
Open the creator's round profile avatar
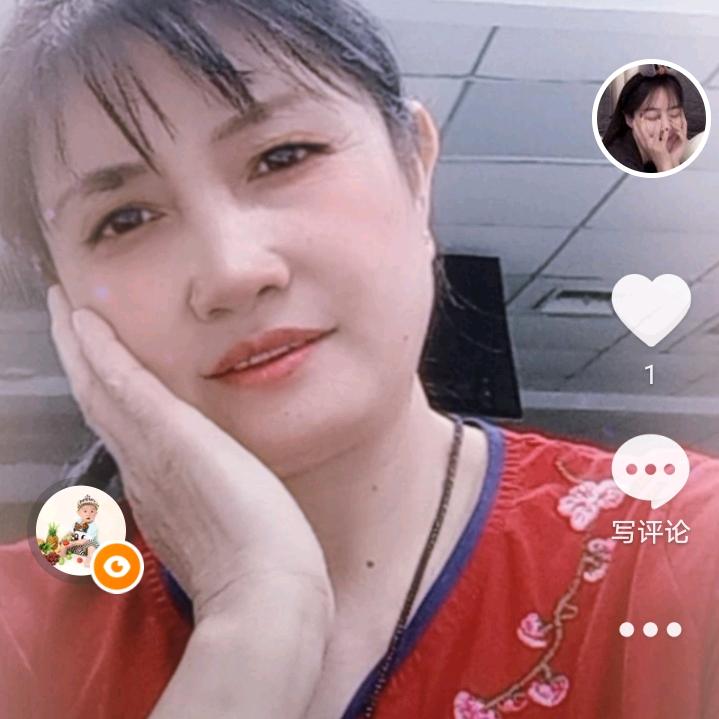point(651,118)
